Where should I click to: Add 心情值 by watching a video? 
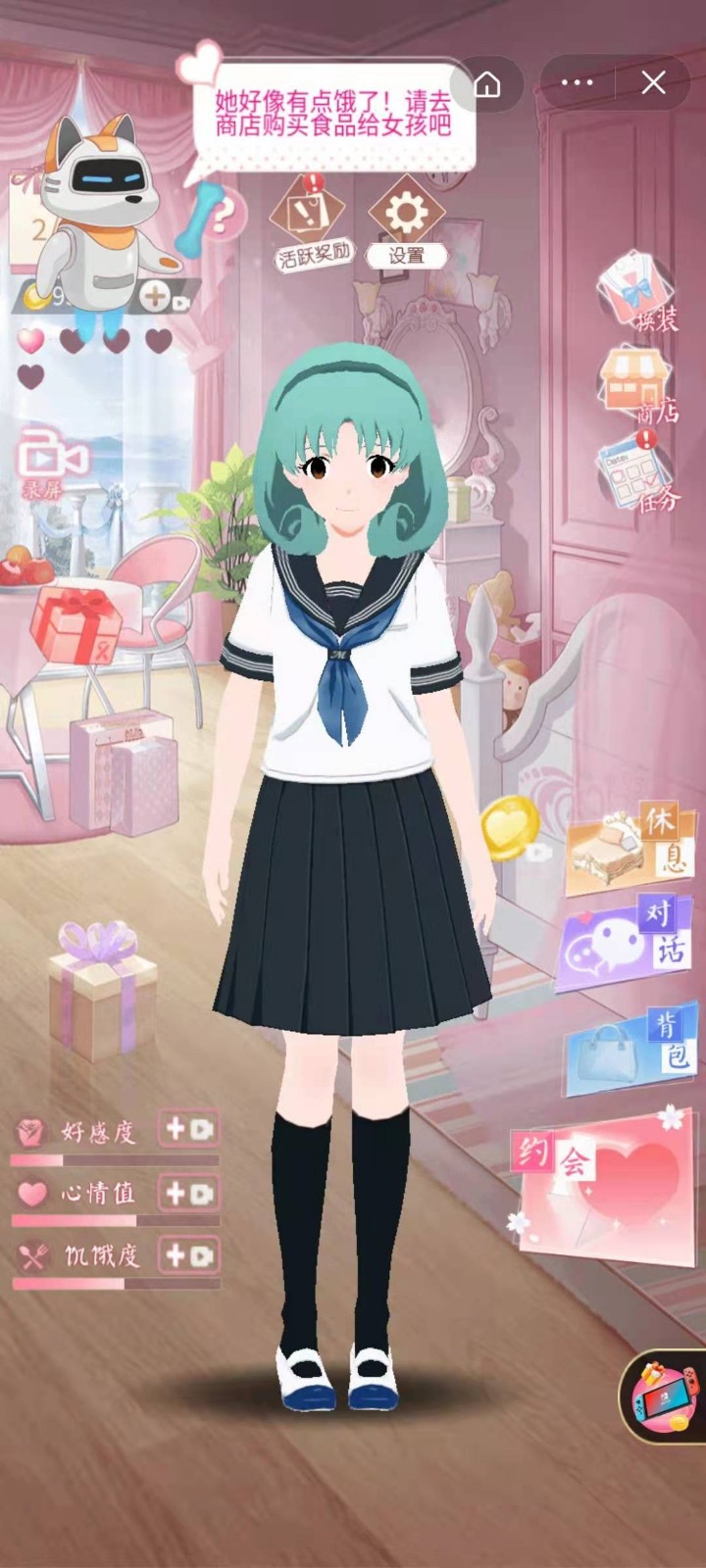coord(189,1193)
